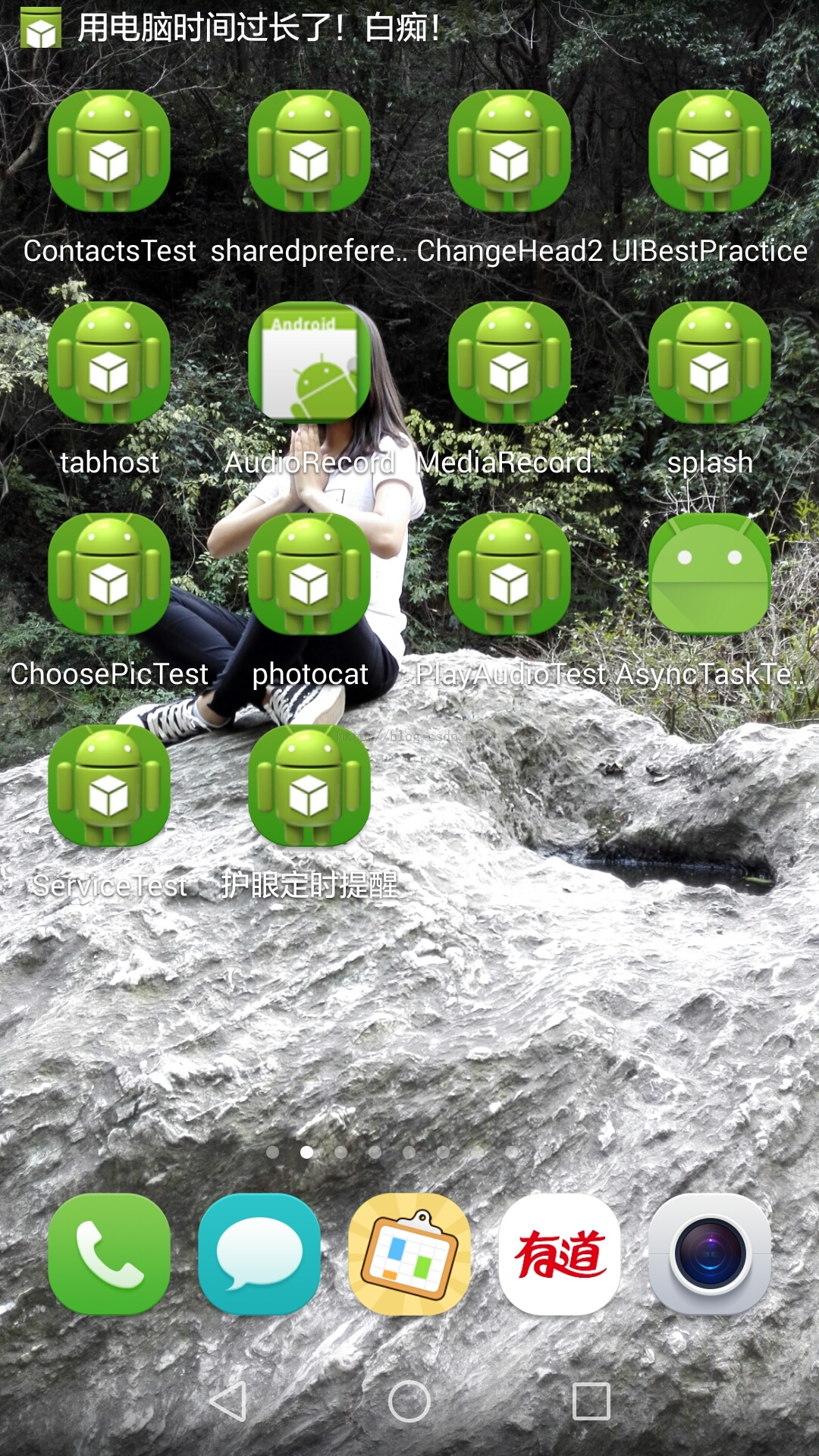Viewport: 819px width, 1456px height.
Task: Tap the recent apps square button
Action: [591, 1401]
